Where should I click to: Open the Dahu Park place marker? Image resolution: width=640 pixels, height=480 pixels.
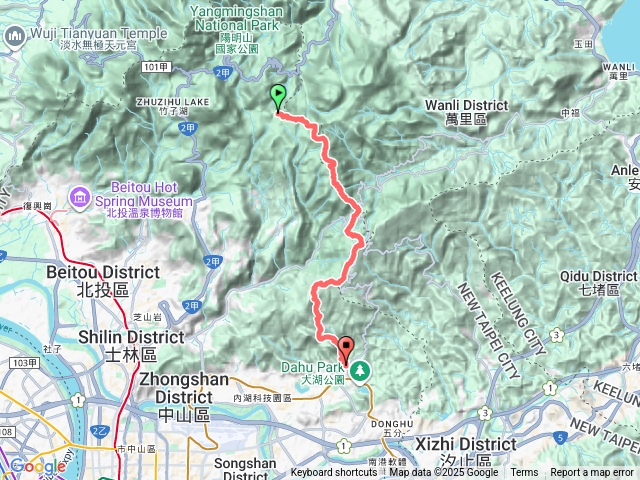click(x=360, y=370)
